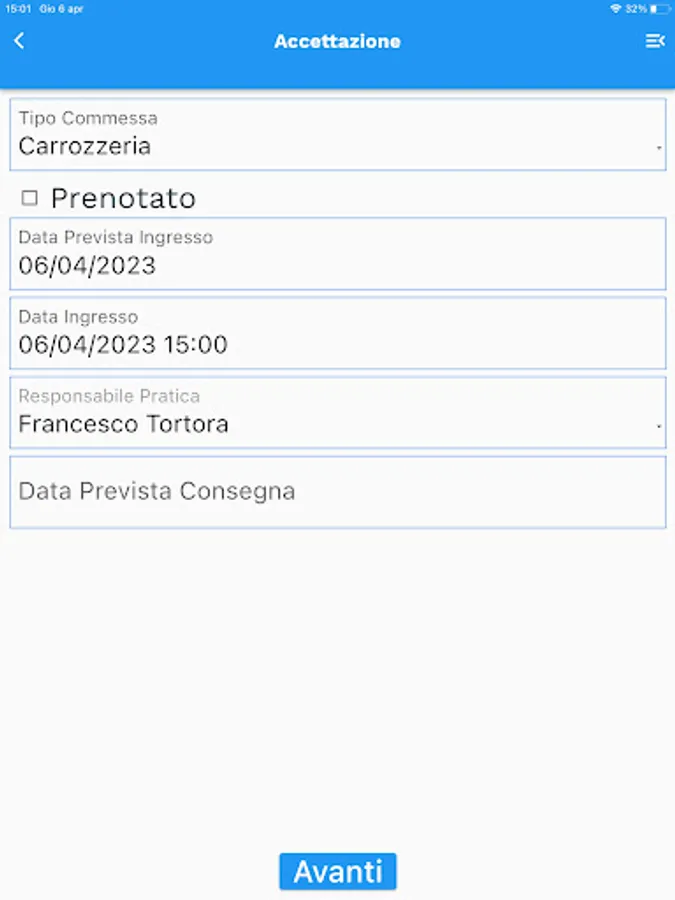This screenshot has width=675, height=900.
Task: Continue with the Avanti button
Action: point(338,871)
